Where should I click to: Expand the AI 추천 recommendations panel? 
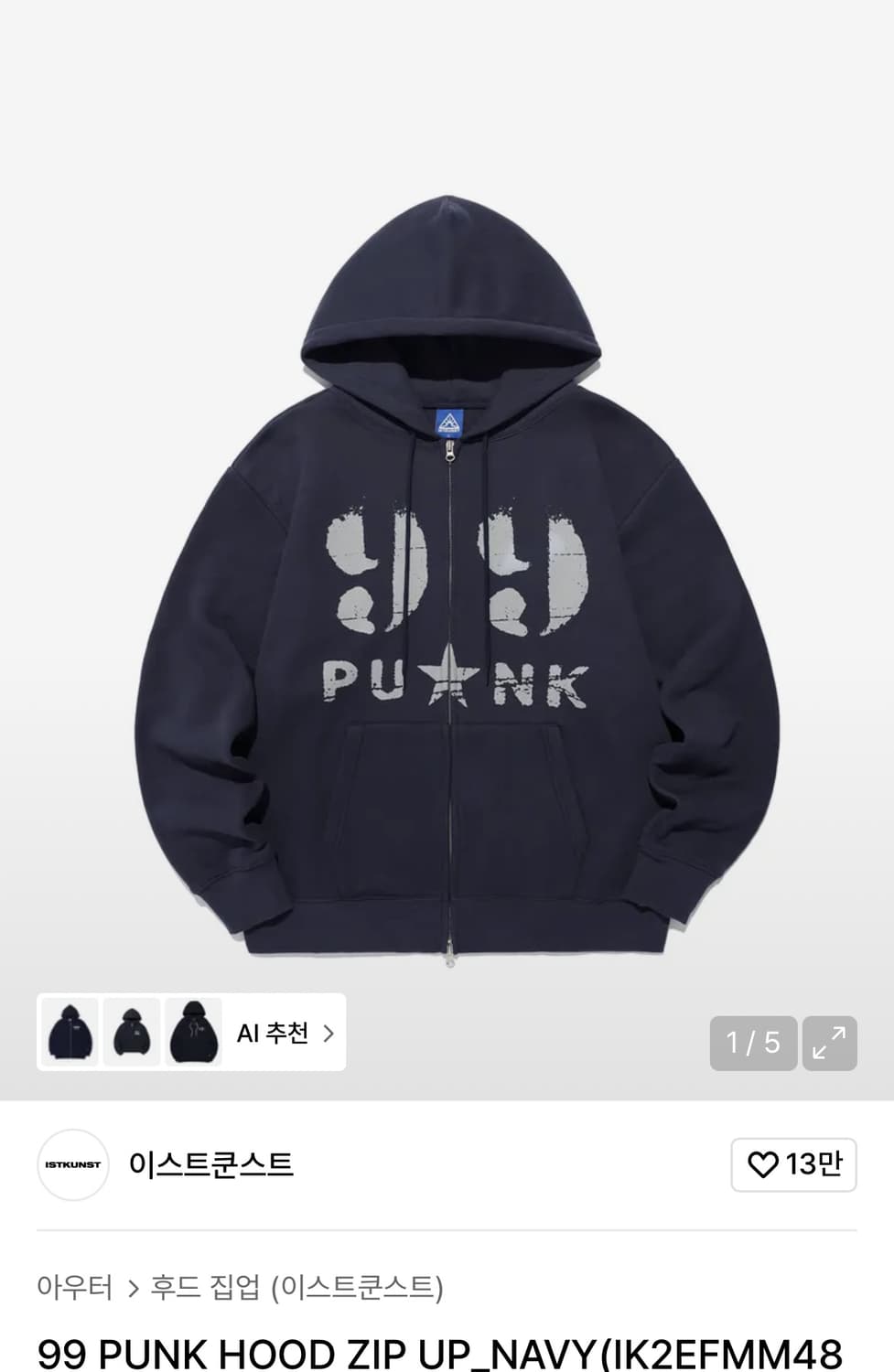point(275,1033)
